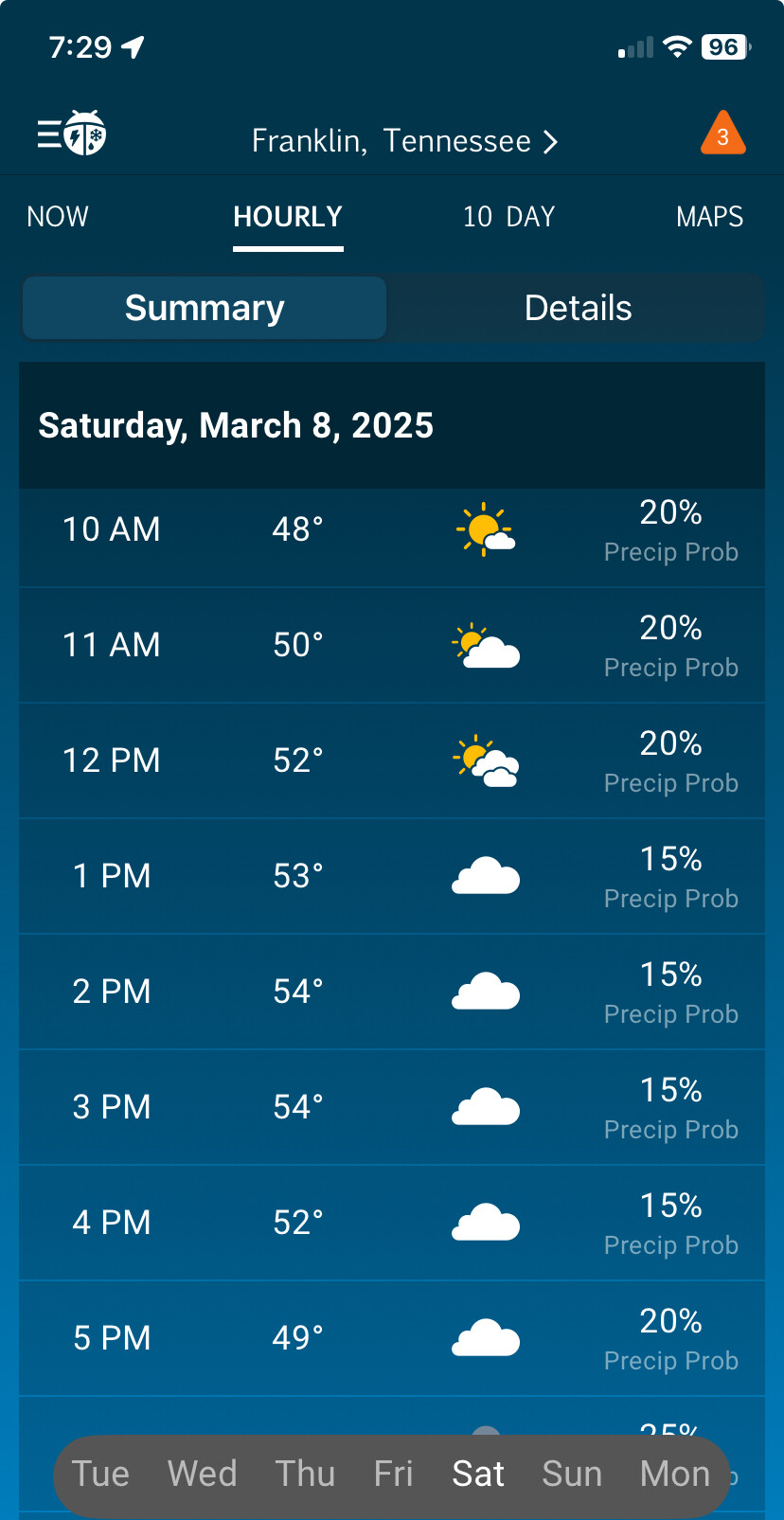Open the 1 PM hourly forecast row
Viewport: 784px width, 1520px height.
392,876
